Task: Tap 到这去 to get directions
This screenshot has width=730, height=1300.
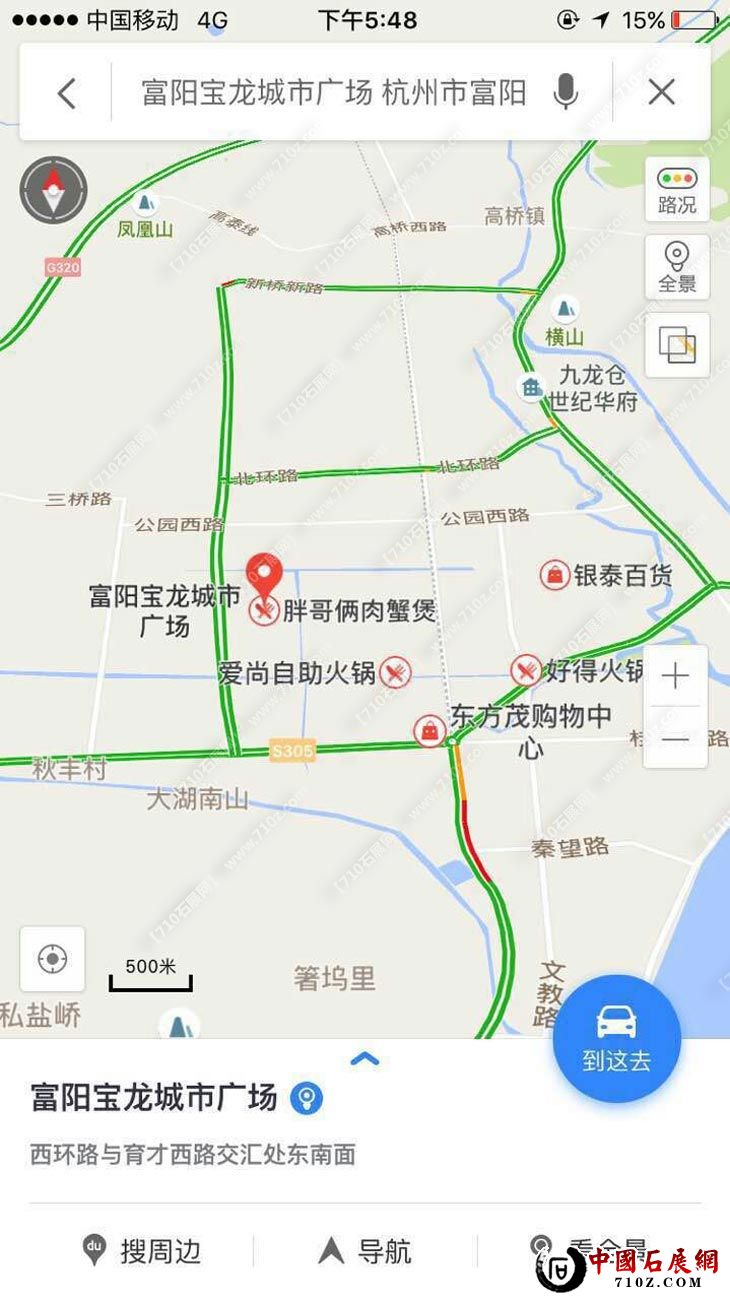Action: click(x=616, y=1039)
